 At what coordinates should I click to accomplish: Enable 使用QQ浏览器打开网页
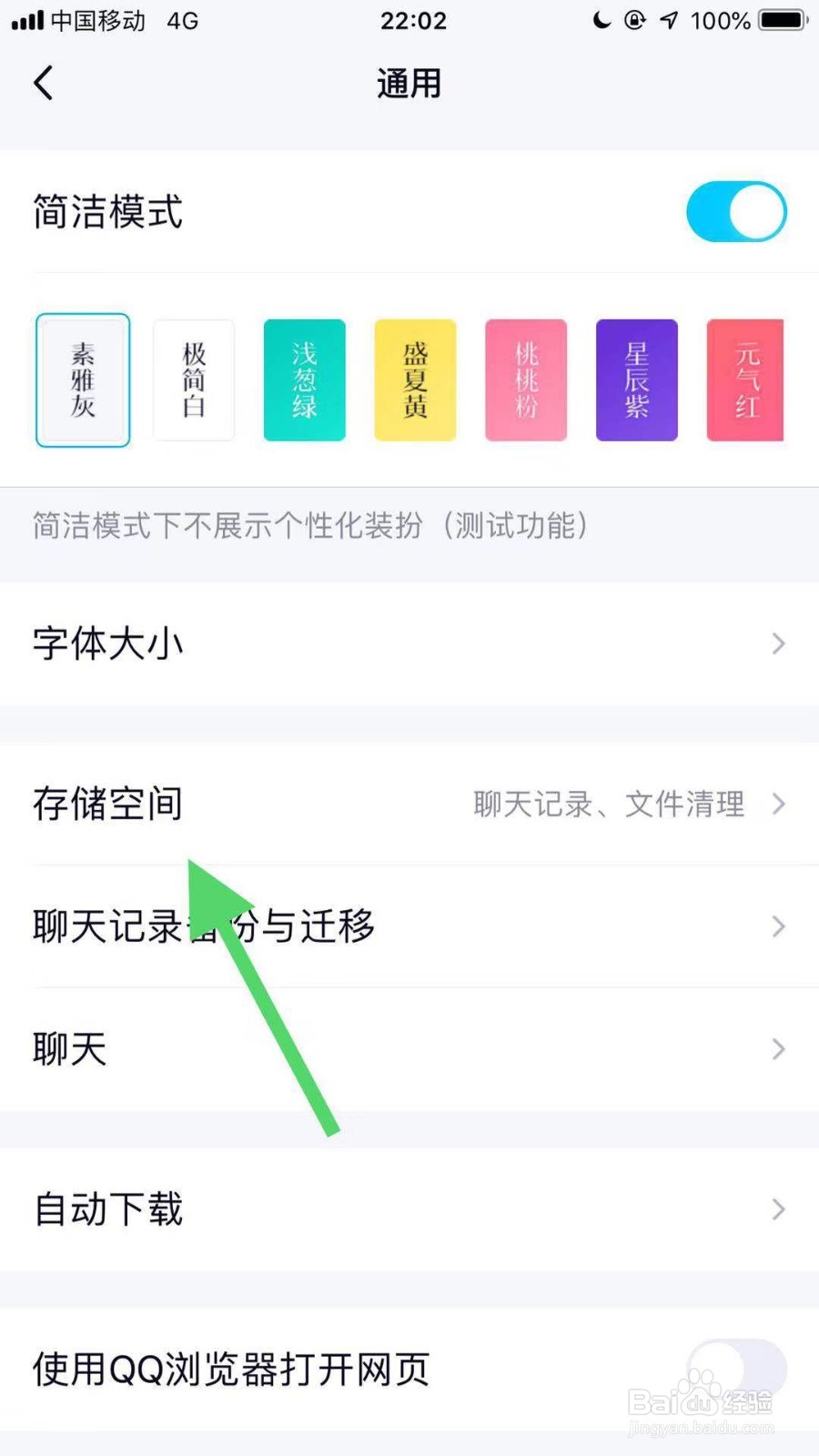coord(735,1367)
